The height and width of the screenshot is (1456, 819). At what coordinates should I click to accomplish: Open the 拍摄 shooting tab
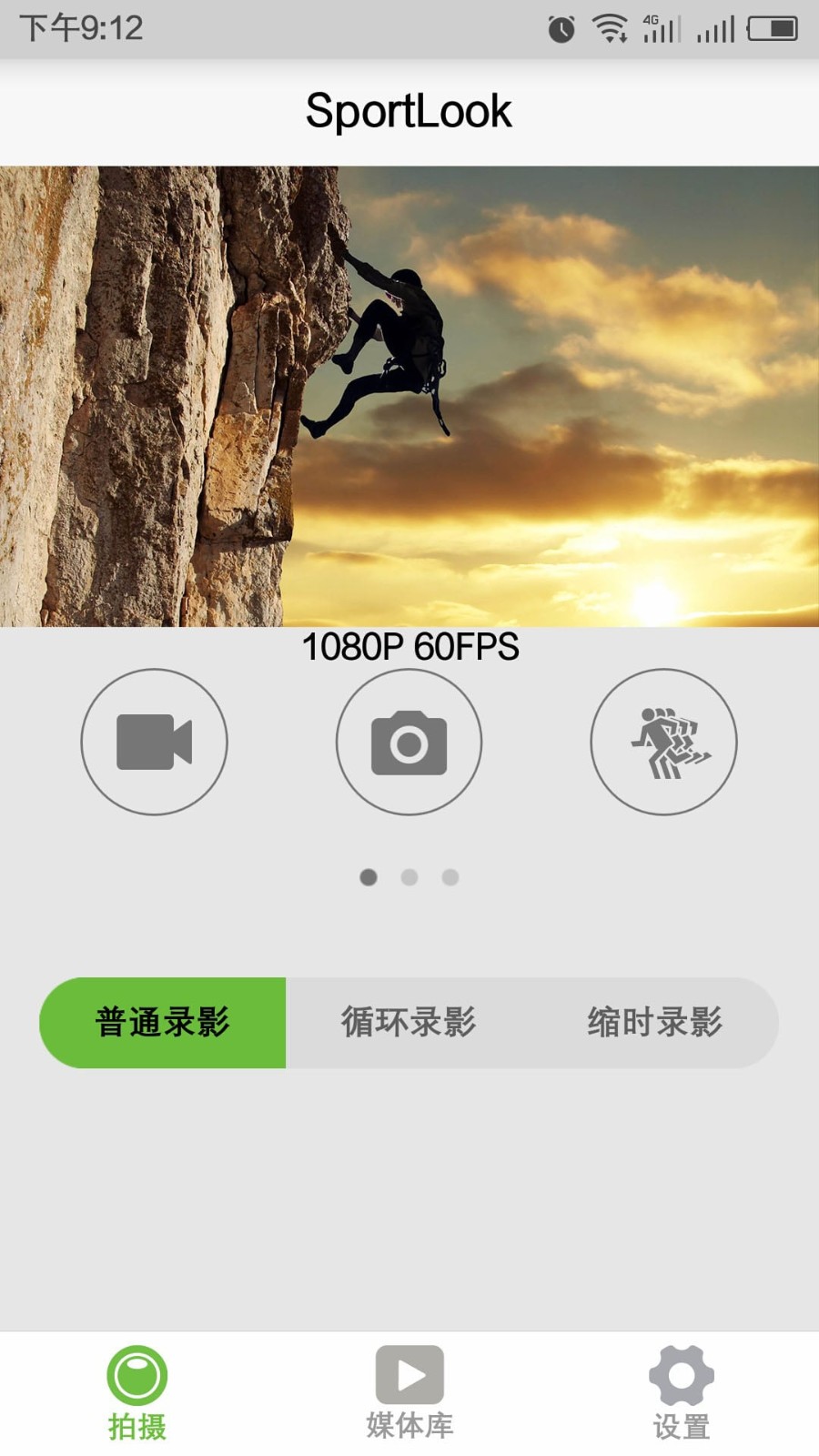coord(136,1392)
